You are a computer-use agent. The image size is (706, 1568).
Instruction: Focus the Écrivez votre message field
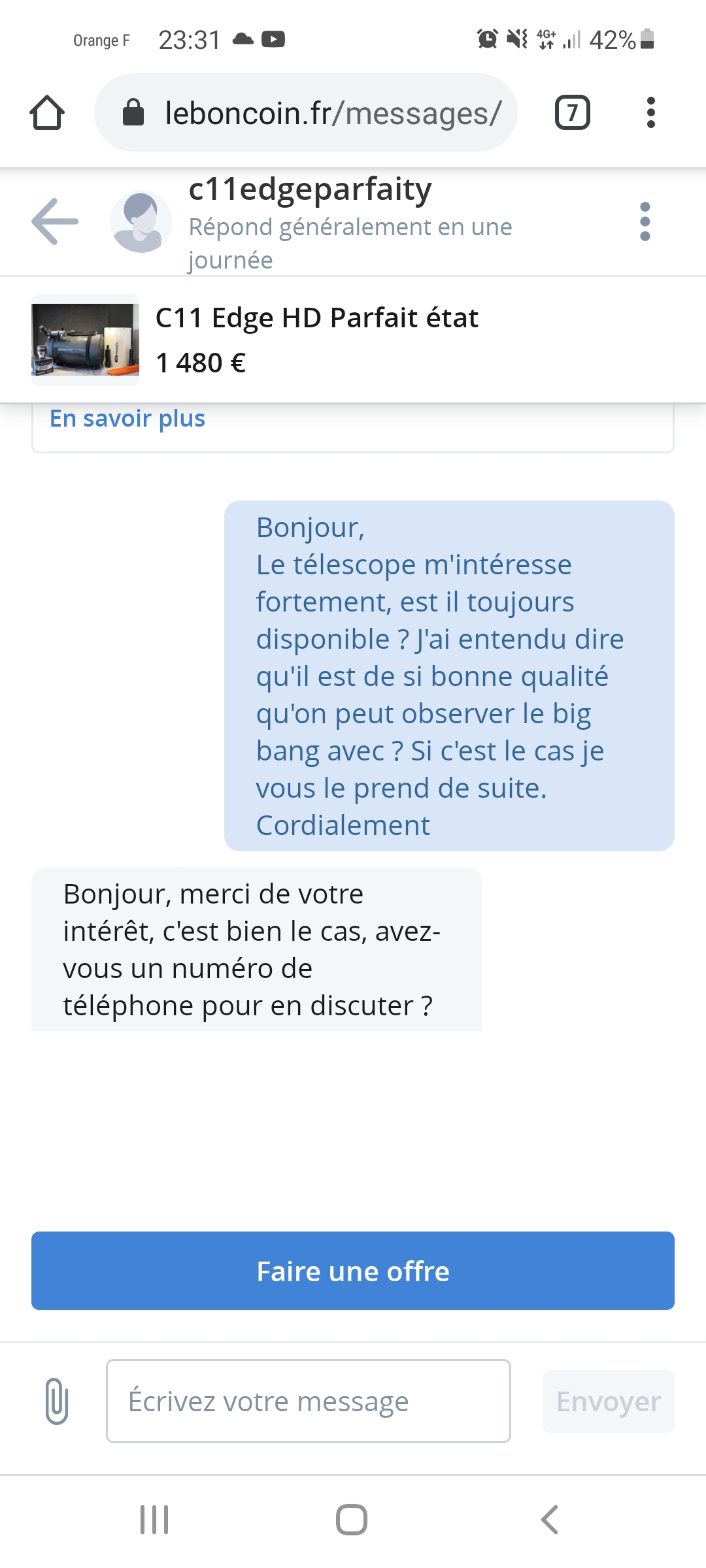309,1401
